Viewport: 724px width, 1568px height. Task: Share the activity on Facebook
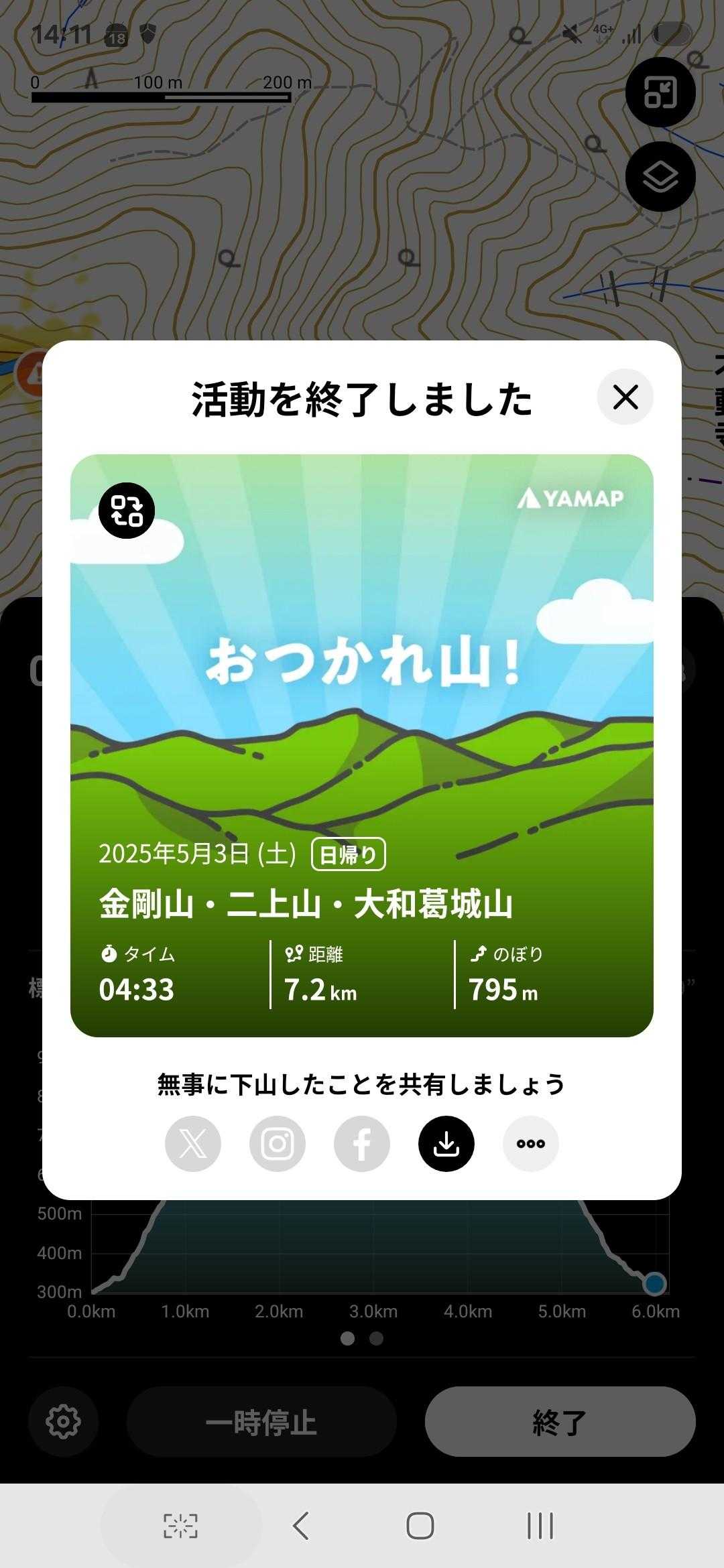pyautogui.click(x=362, y=1144)
